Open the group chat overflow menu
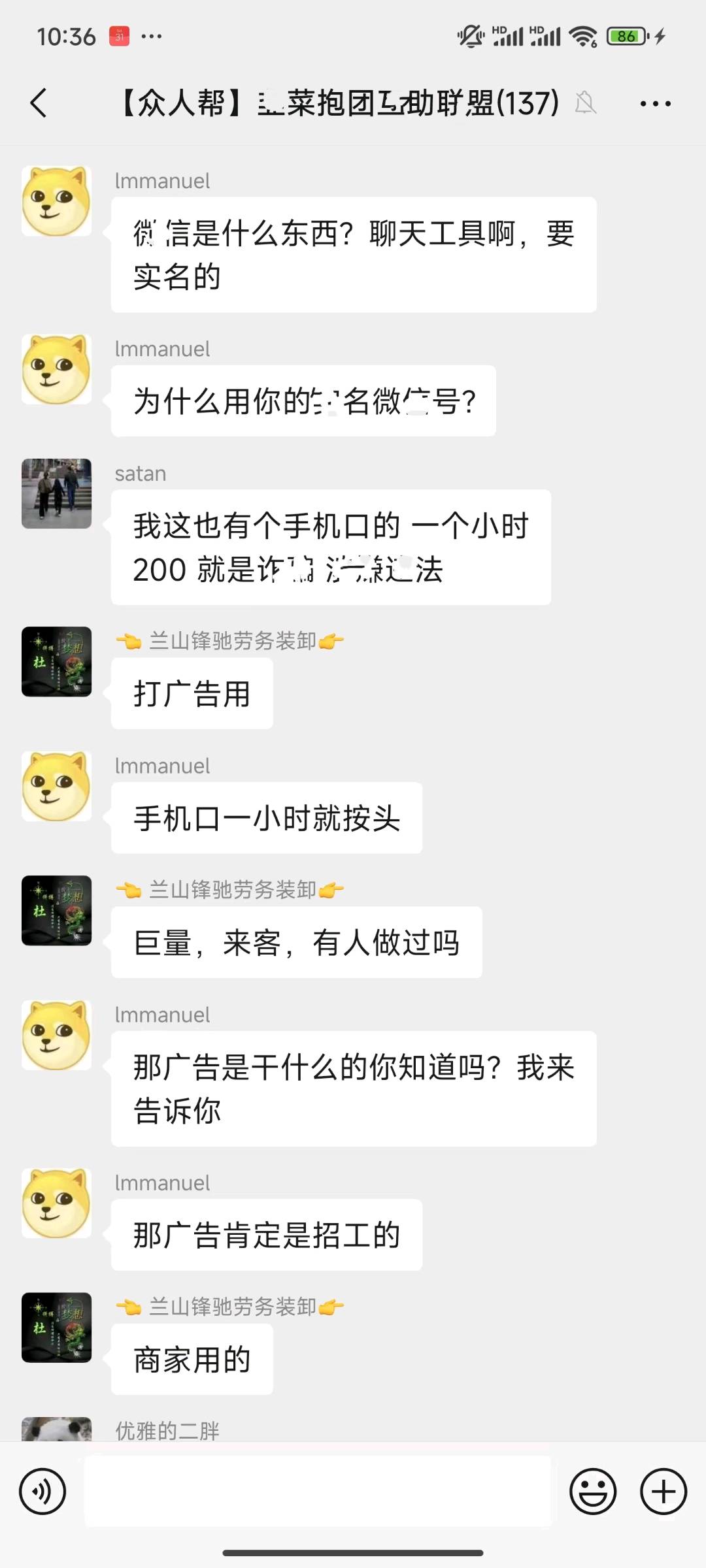 coord(655,103)
